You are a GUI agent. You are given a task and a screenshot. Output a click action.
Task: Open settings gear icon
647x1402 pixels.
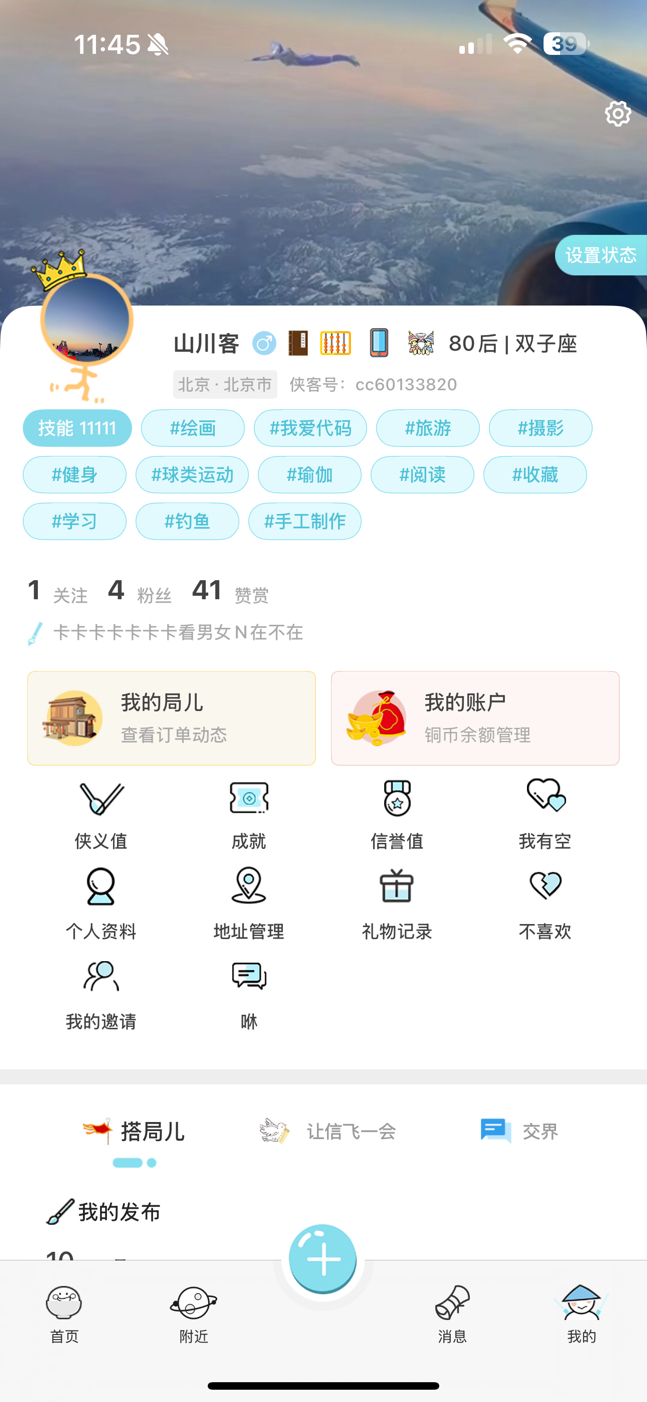point(617,114)
